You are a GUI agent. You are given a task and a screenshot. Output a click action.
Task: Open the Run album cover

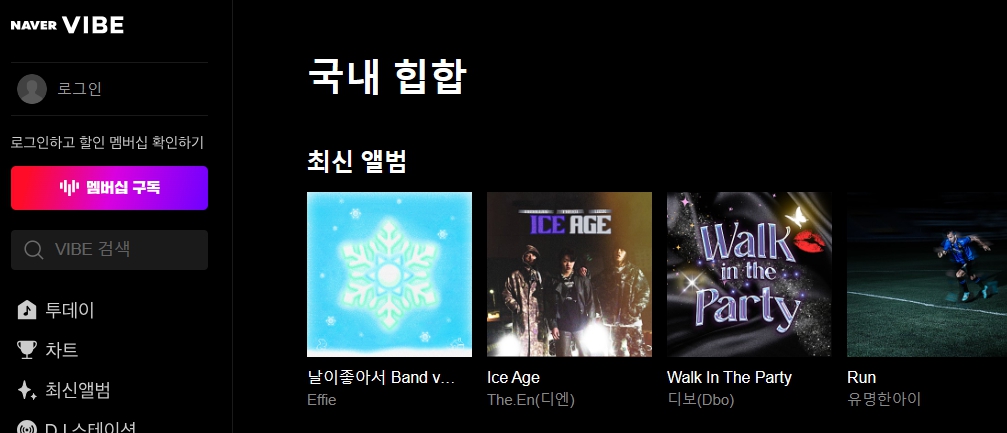tap(926, 274)
